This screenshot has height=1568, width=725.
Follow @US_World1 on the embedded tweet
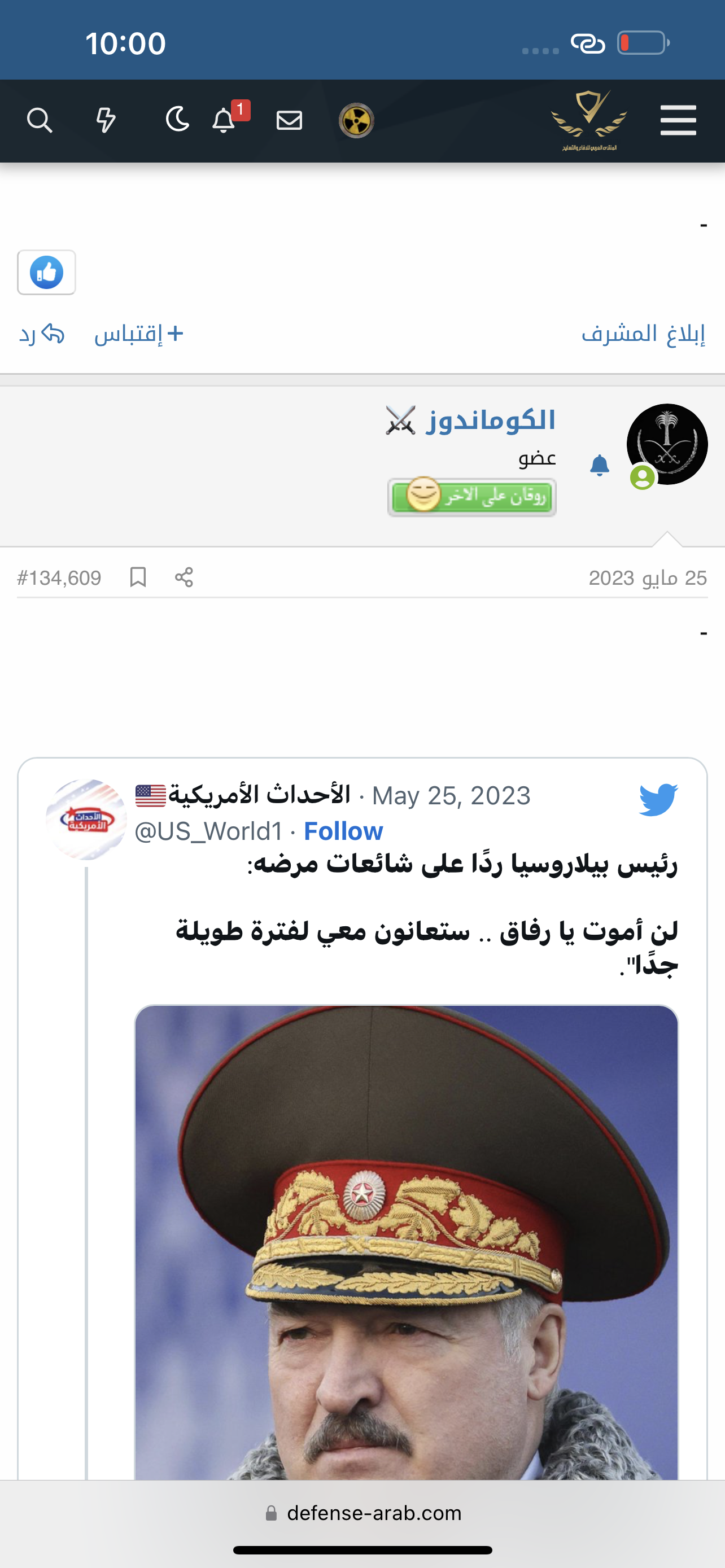(x=343, y=831)
